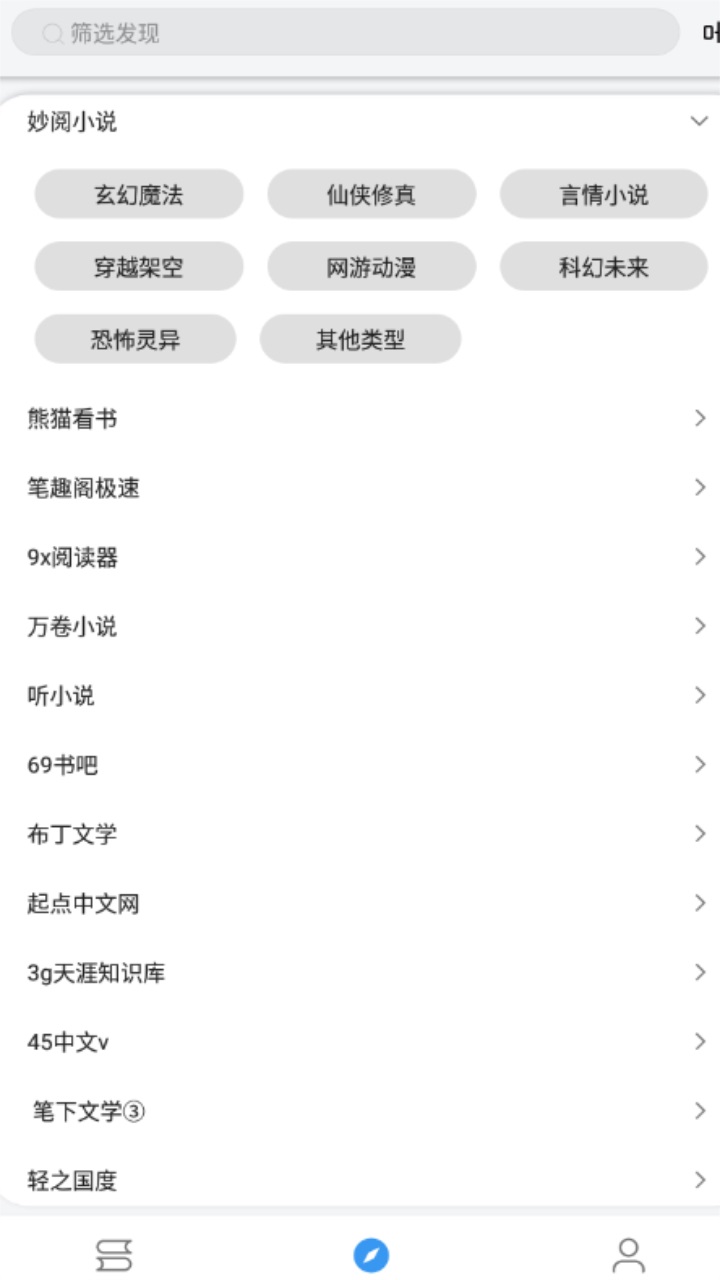Image resolution: width=720 pixels, height=1280 pixels.
Task: Open the Profile person icon at bottom right
Action: [x=629, y=1257]
